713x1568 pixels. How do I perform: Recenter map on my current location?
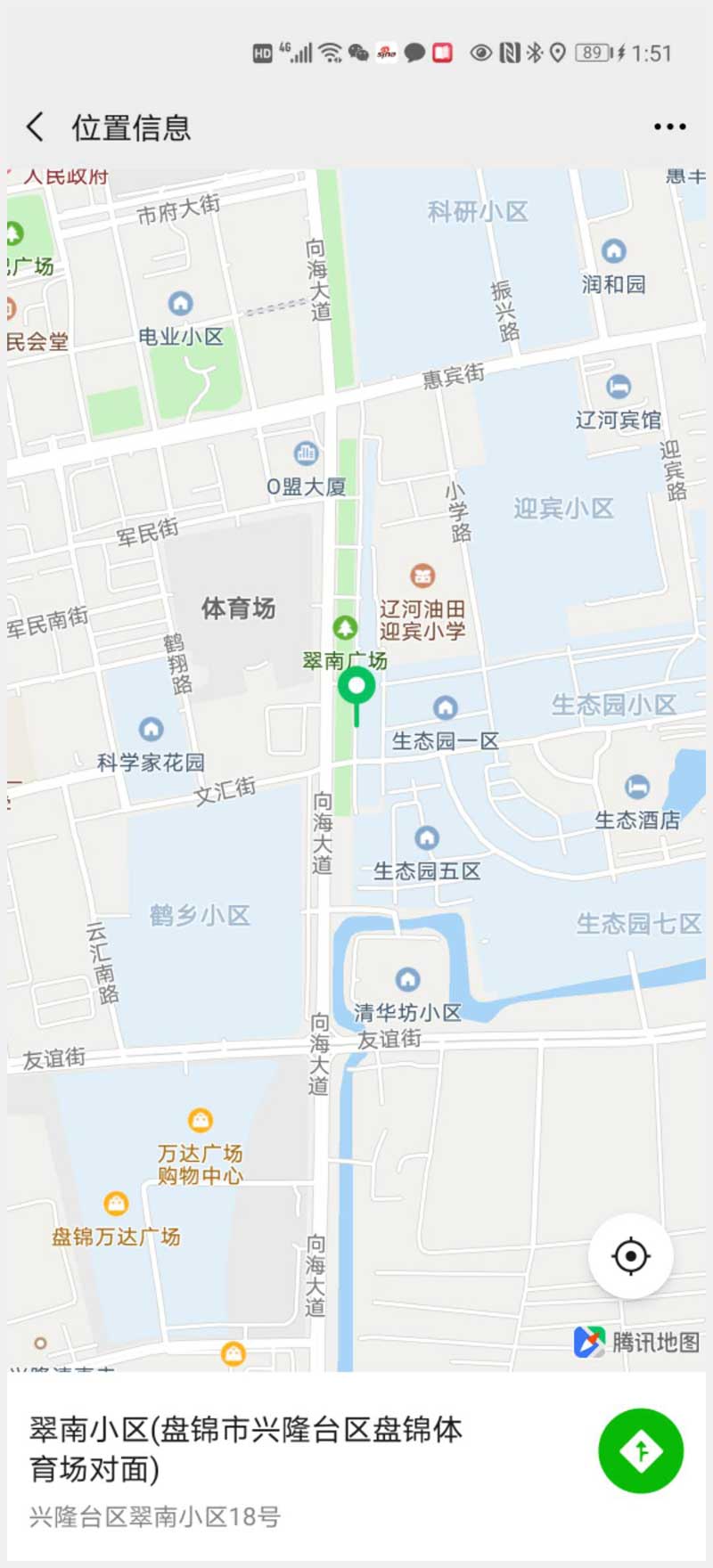pos(630,1256)
